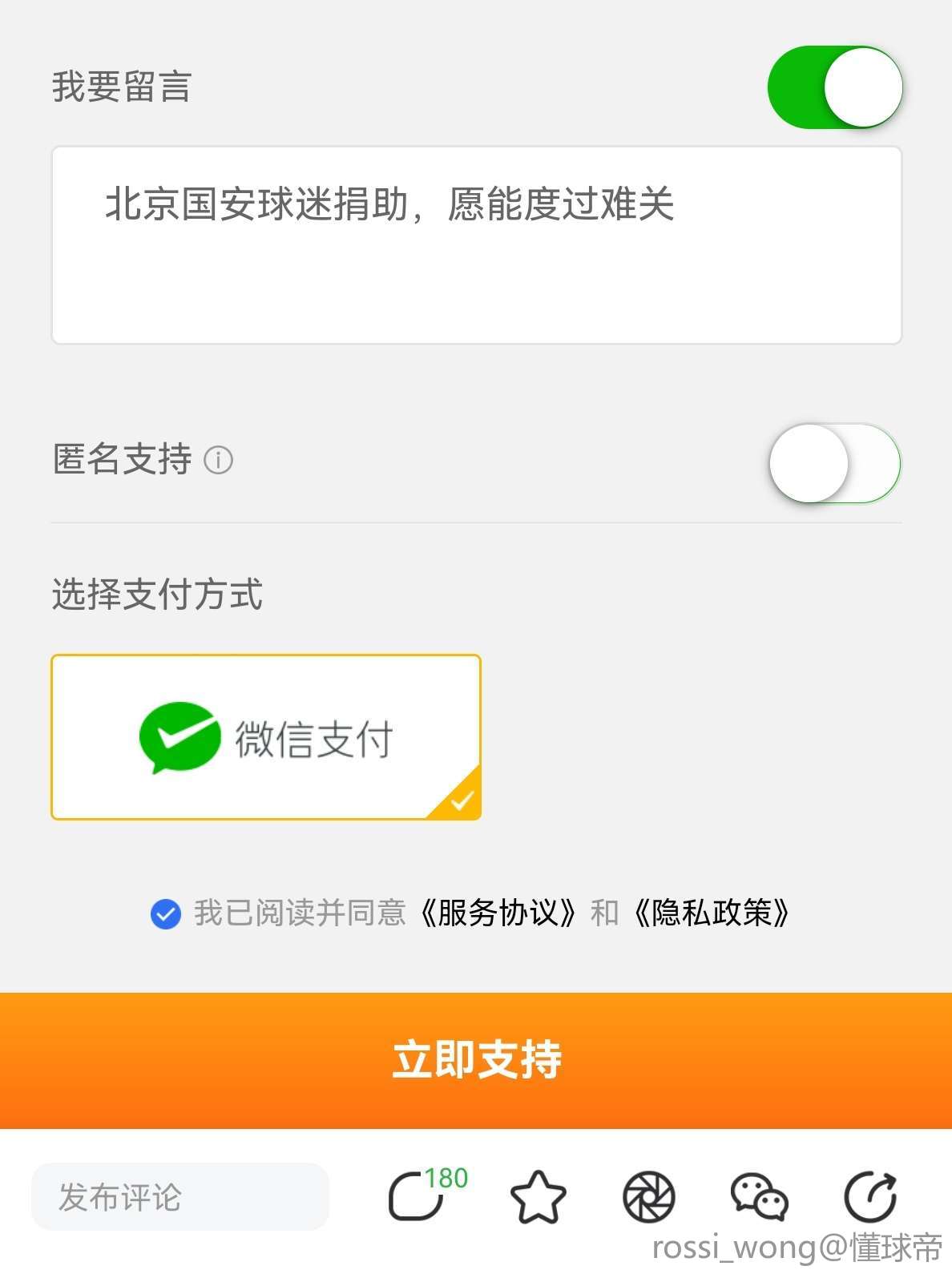Open the 《服务协议》 link
Image resolution: width=952 pixels, height=1274 pixels.
(x=498, y=913)
